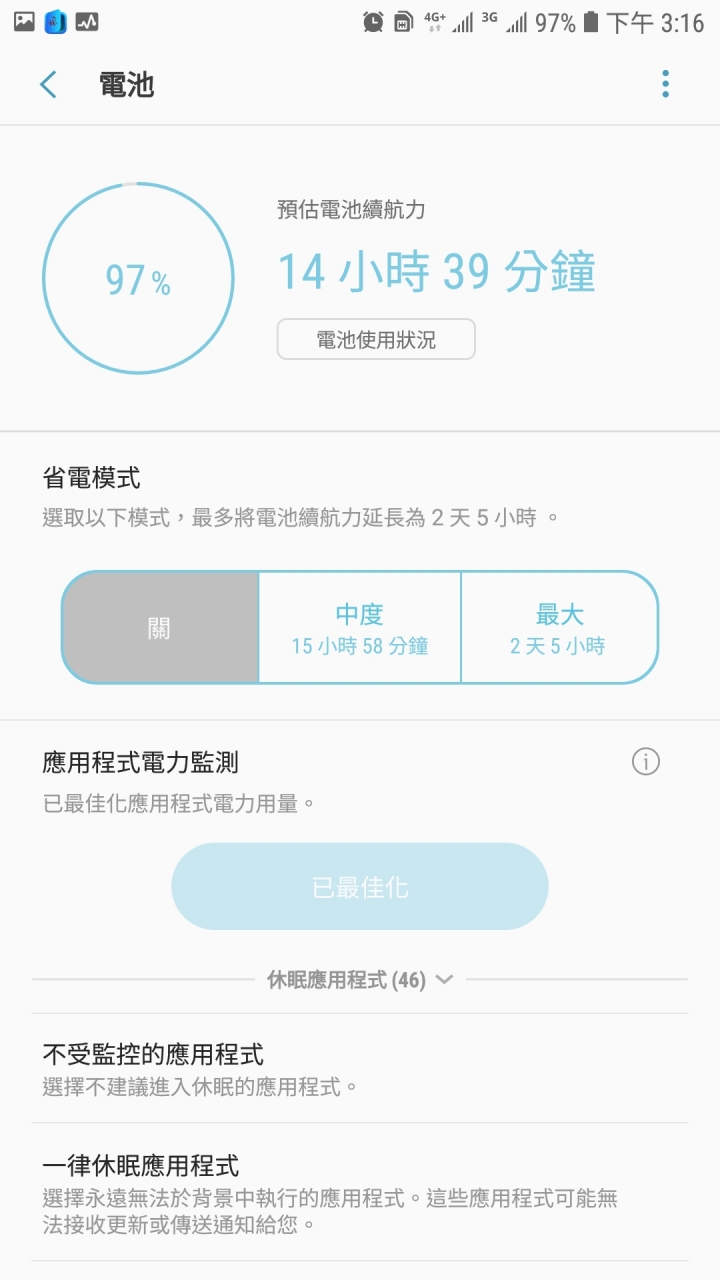Open 不受監控的應用程式

point(360,1068)
